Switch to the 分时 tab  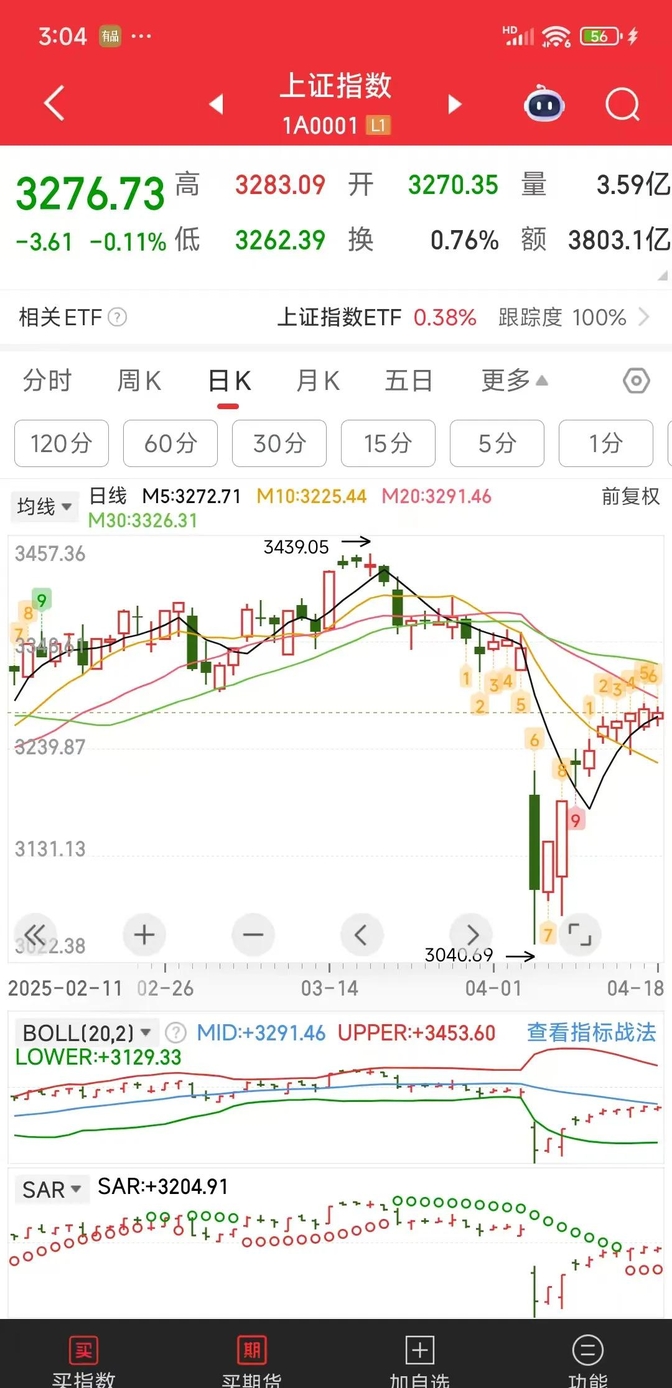47,381
